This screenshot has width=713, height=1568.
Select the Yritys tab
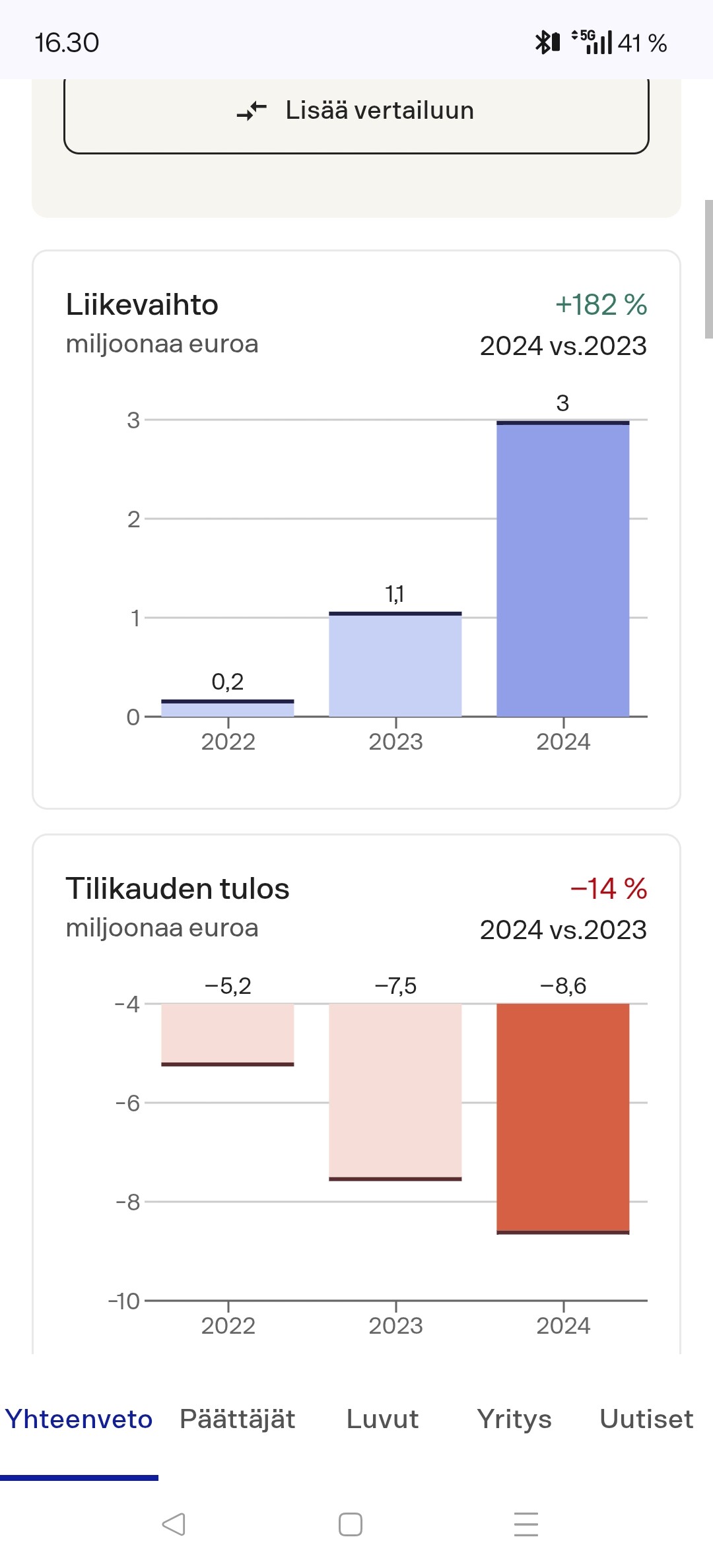[514, 1419]
